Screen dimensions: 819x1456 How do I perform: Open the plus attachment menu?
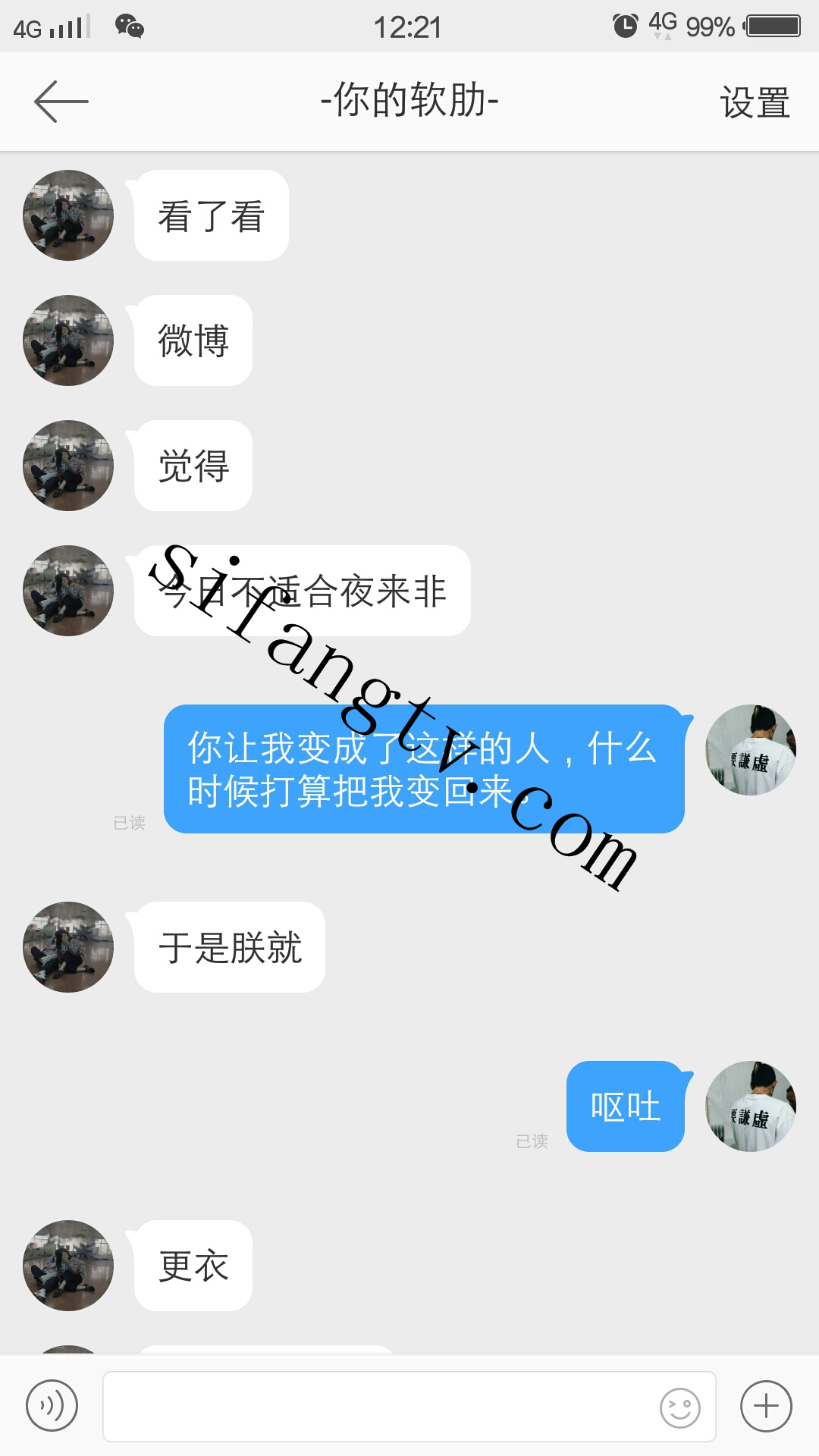766,1406
